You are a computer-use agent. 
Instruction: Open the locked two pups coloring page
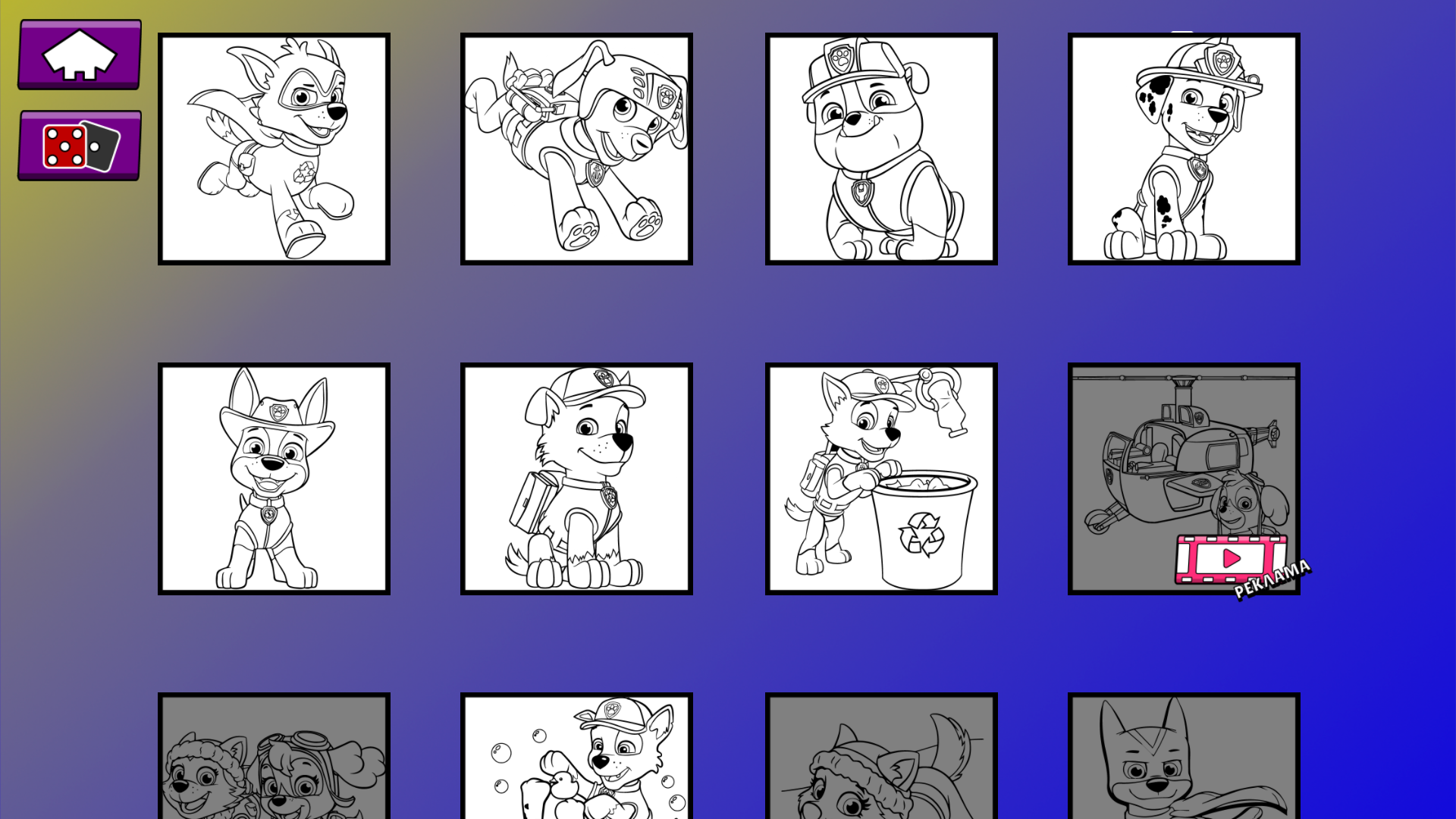274,757
